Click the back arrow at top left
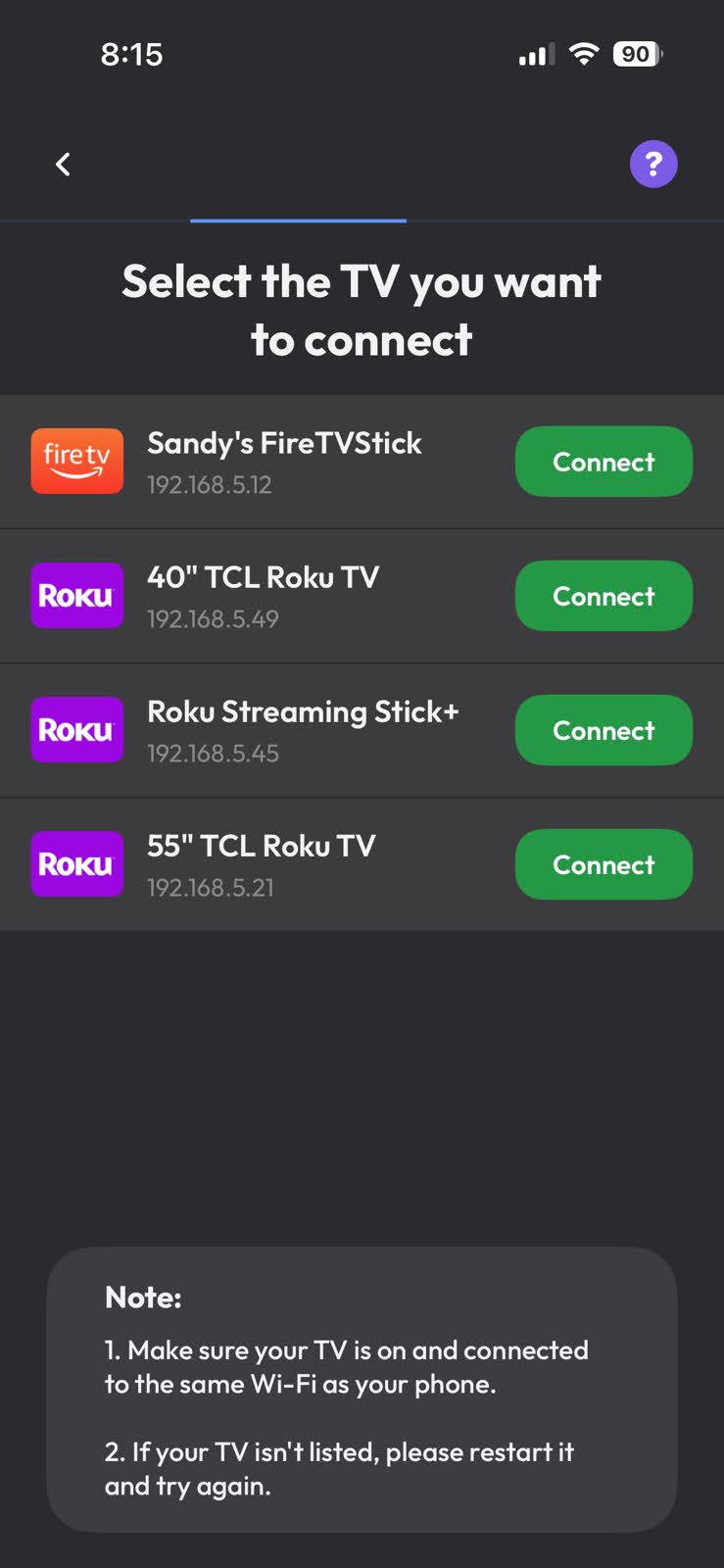This screenshot has width=724, height=1568. point(63,164)
